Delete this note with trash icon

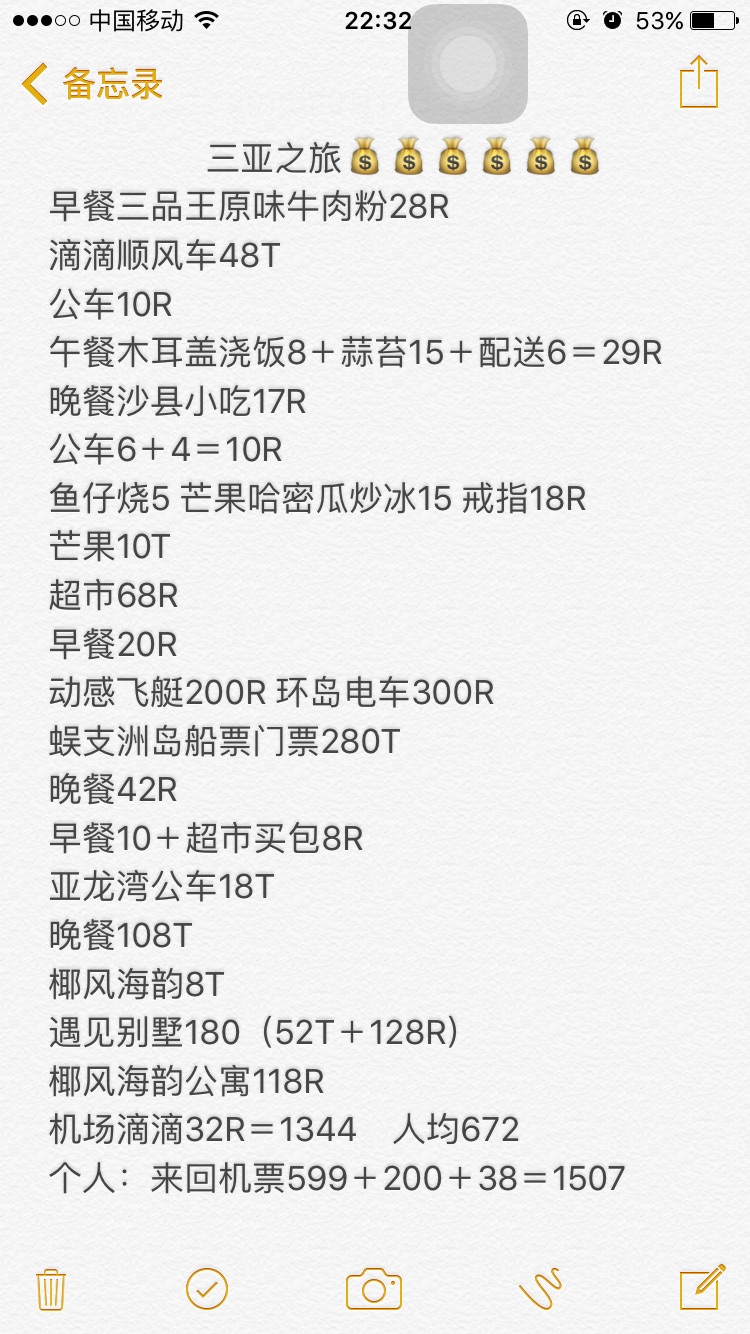click(51, 1289)
